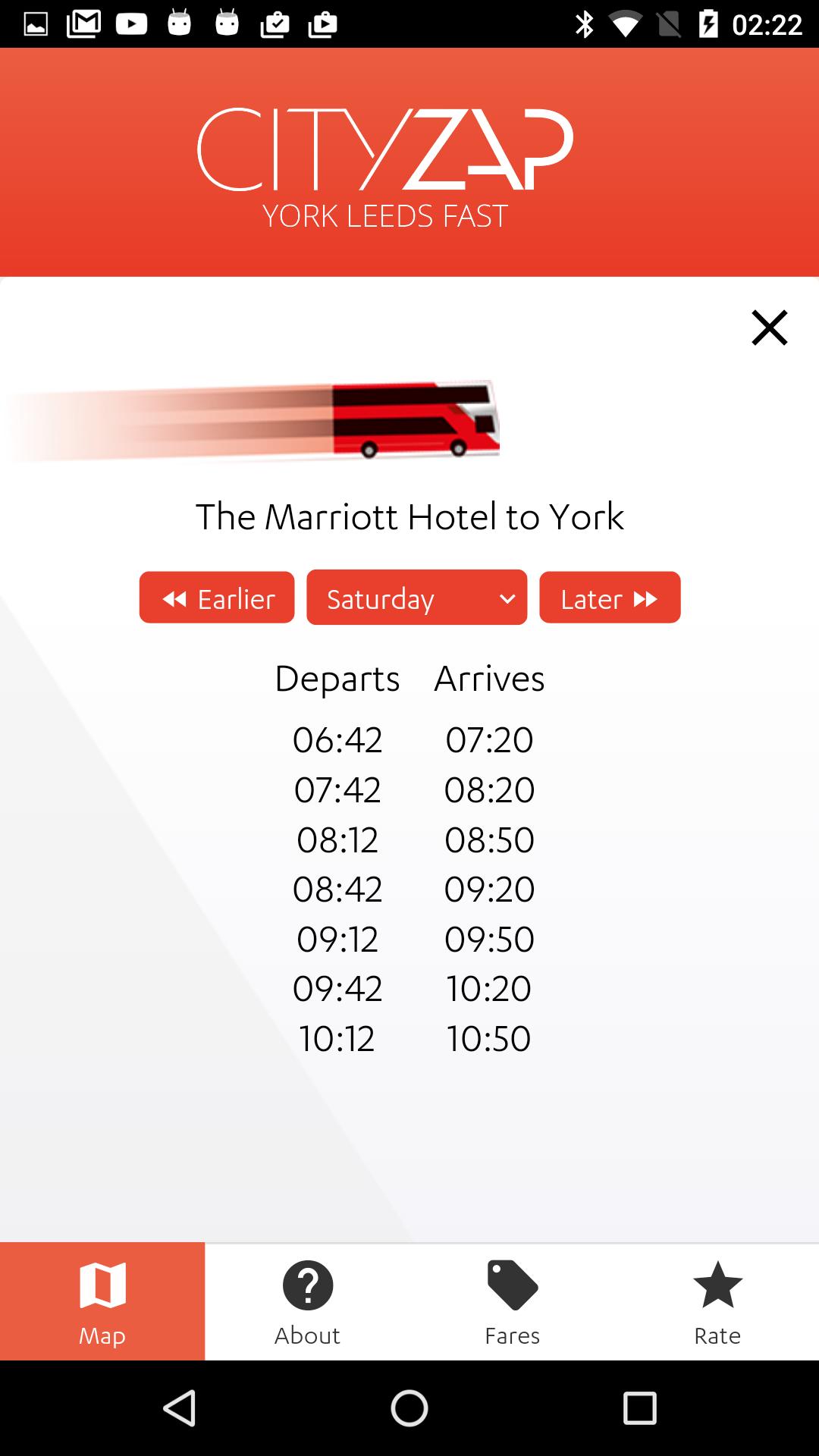This screenshot has width=819, height=1456.
Task: Go to the Rate tab
Action: tap(717, 1301)
